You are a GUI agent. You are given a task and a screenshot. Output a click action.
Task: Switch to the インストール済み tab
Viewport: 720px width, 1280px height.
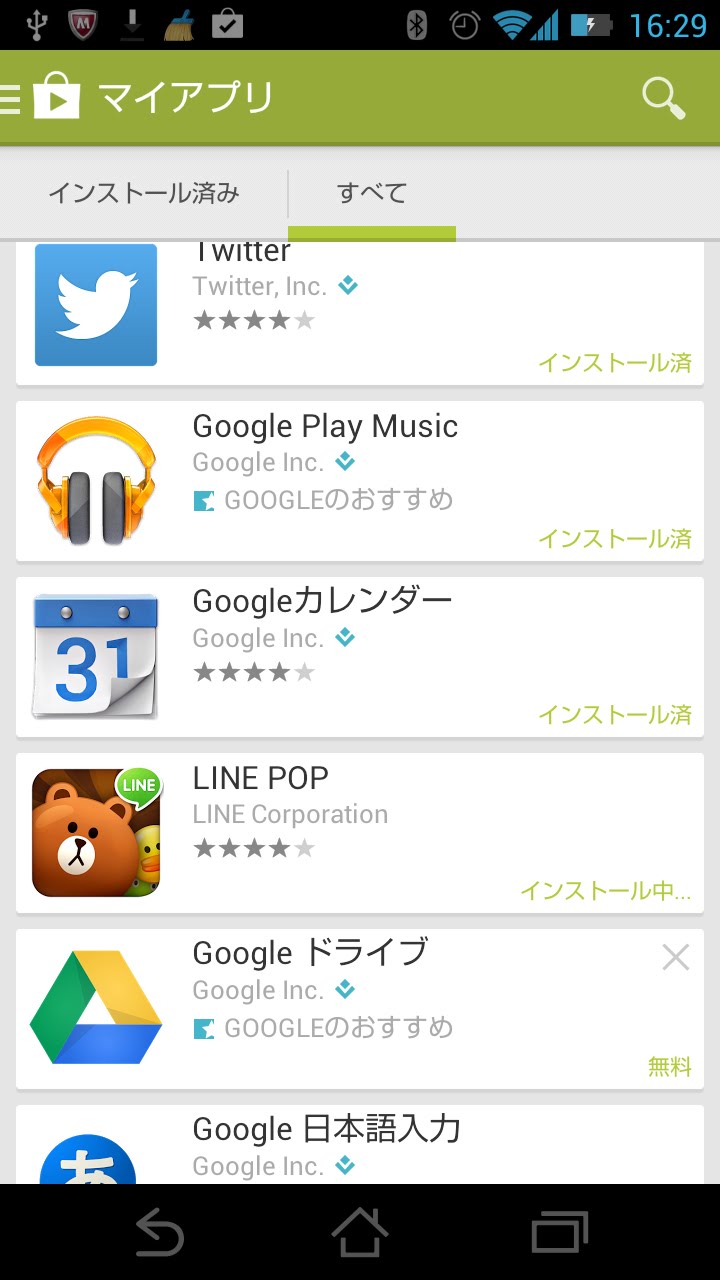point(144,193)
